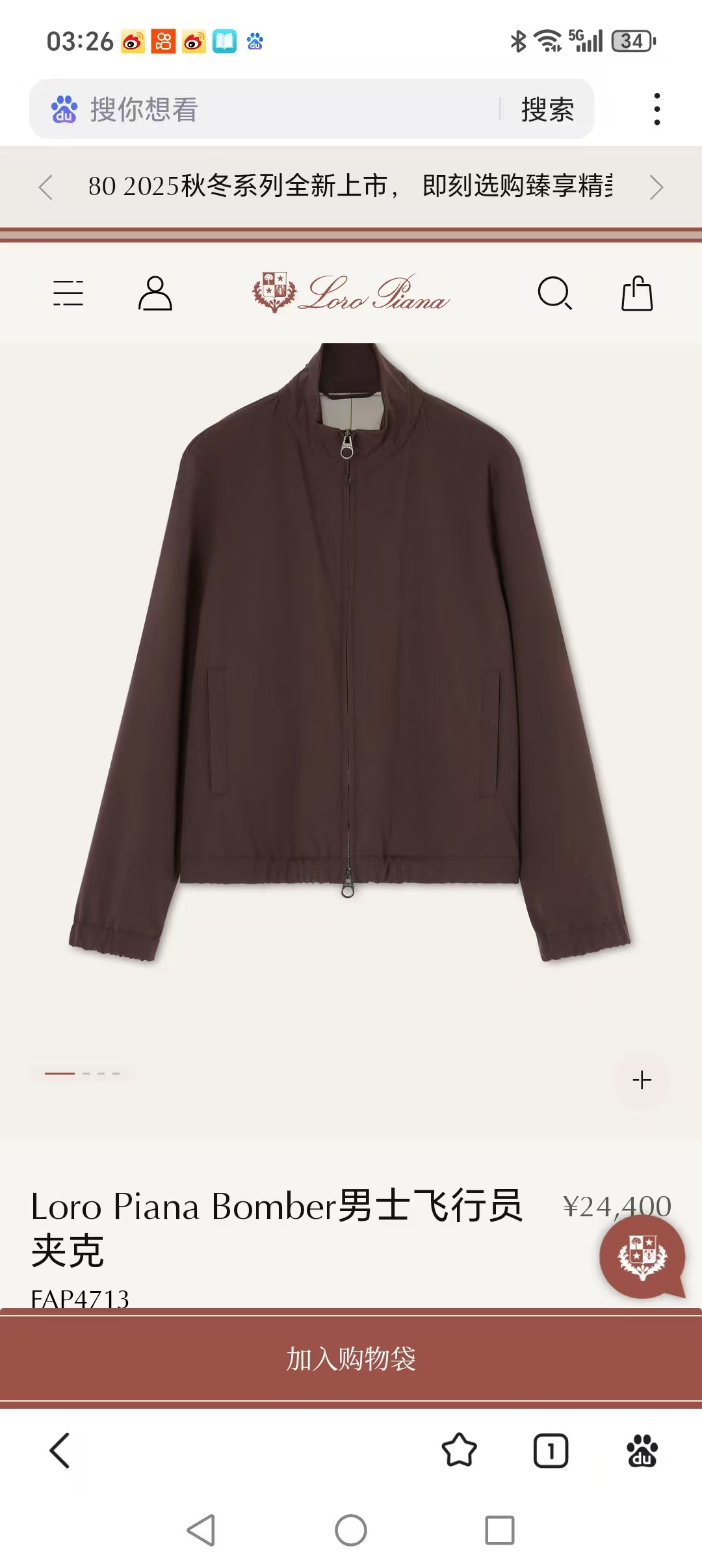Open the browser tabs switcher
The image size is (702, 1568).
tap(551, 1451)
